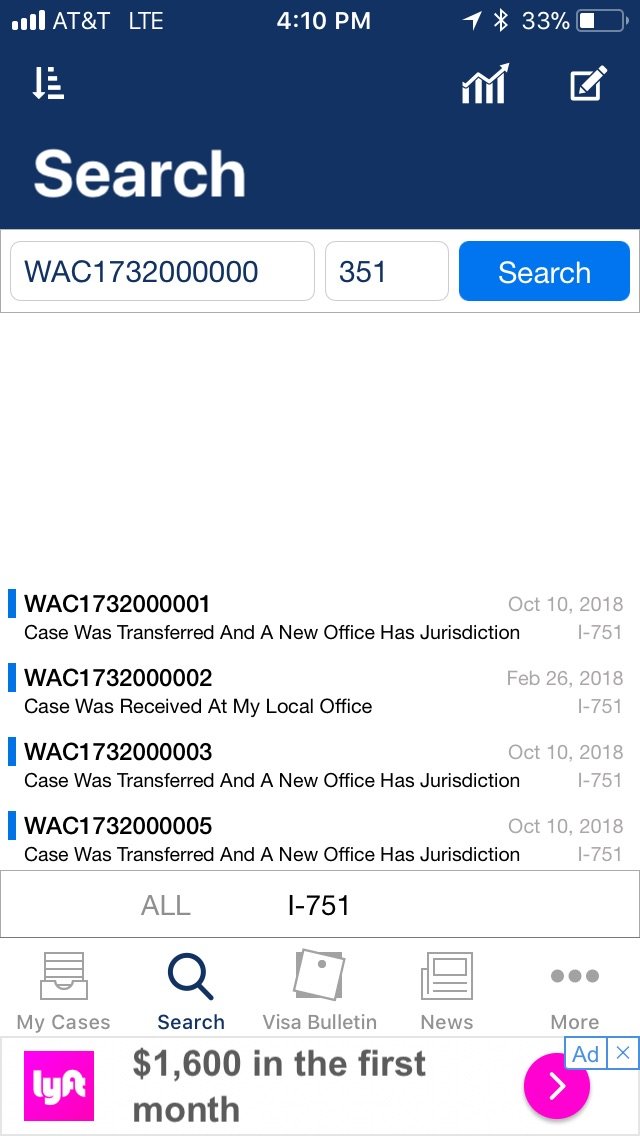Switch to the Visa Bulletin tab
The image size is (640, 1136).
(320, 991)
